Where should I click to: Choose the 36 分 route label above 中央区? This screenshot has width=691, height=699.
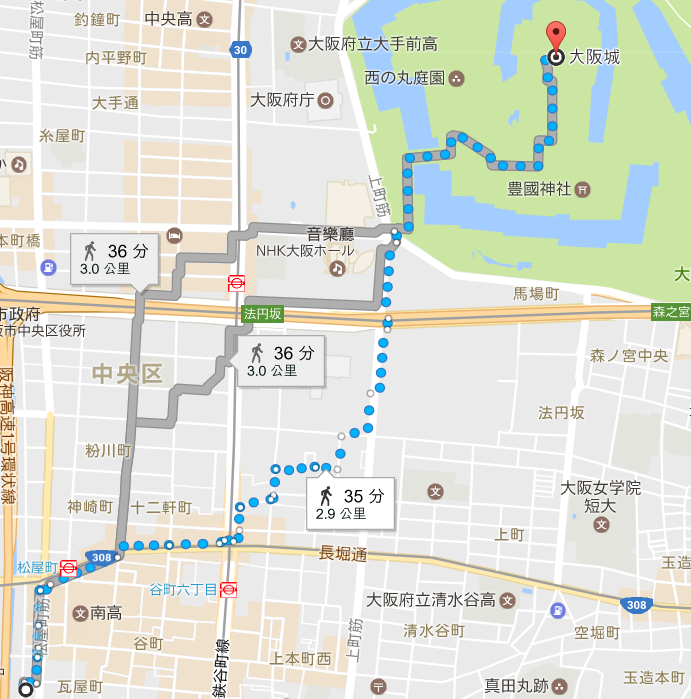tap(115, 259)
